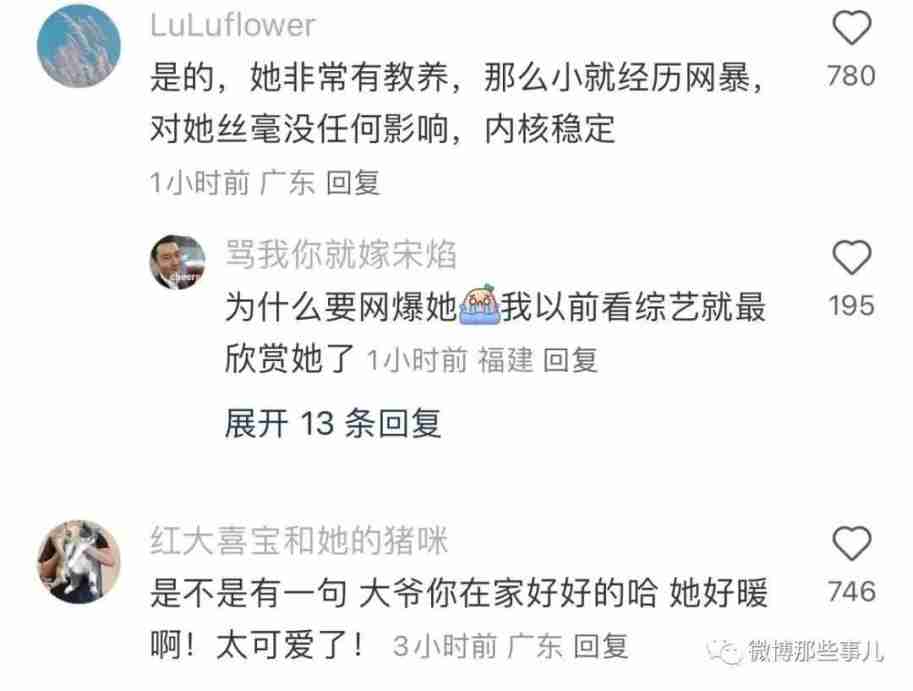Open the username 红大喜宝和她的猪咪
This screenshot has height=691, width=913.
298,541
